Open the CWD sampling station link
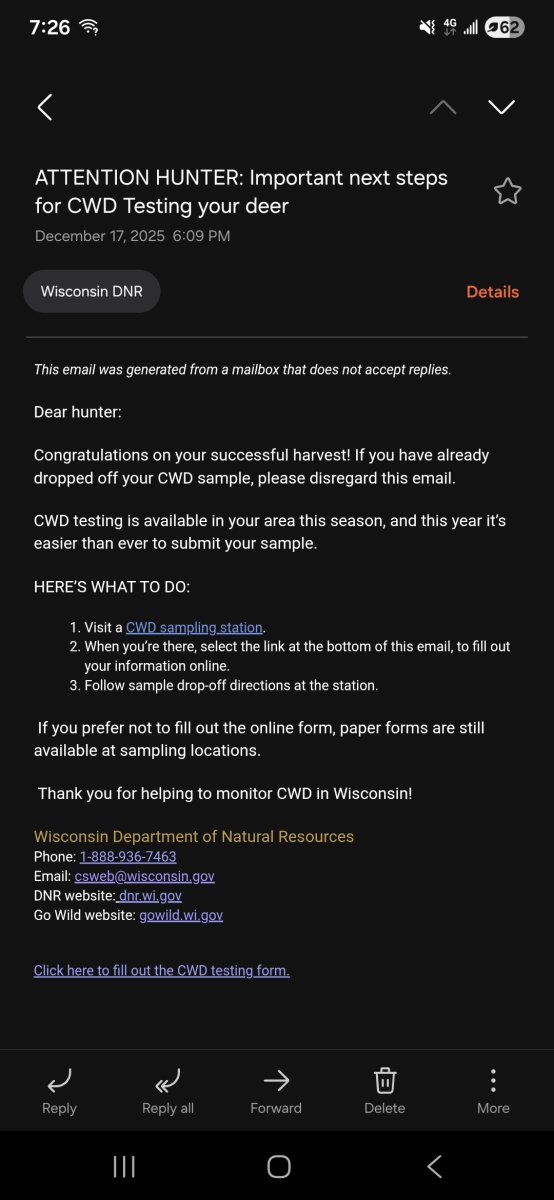Image resolution: width=554 pixels, height=1200 pixels. 194,627
